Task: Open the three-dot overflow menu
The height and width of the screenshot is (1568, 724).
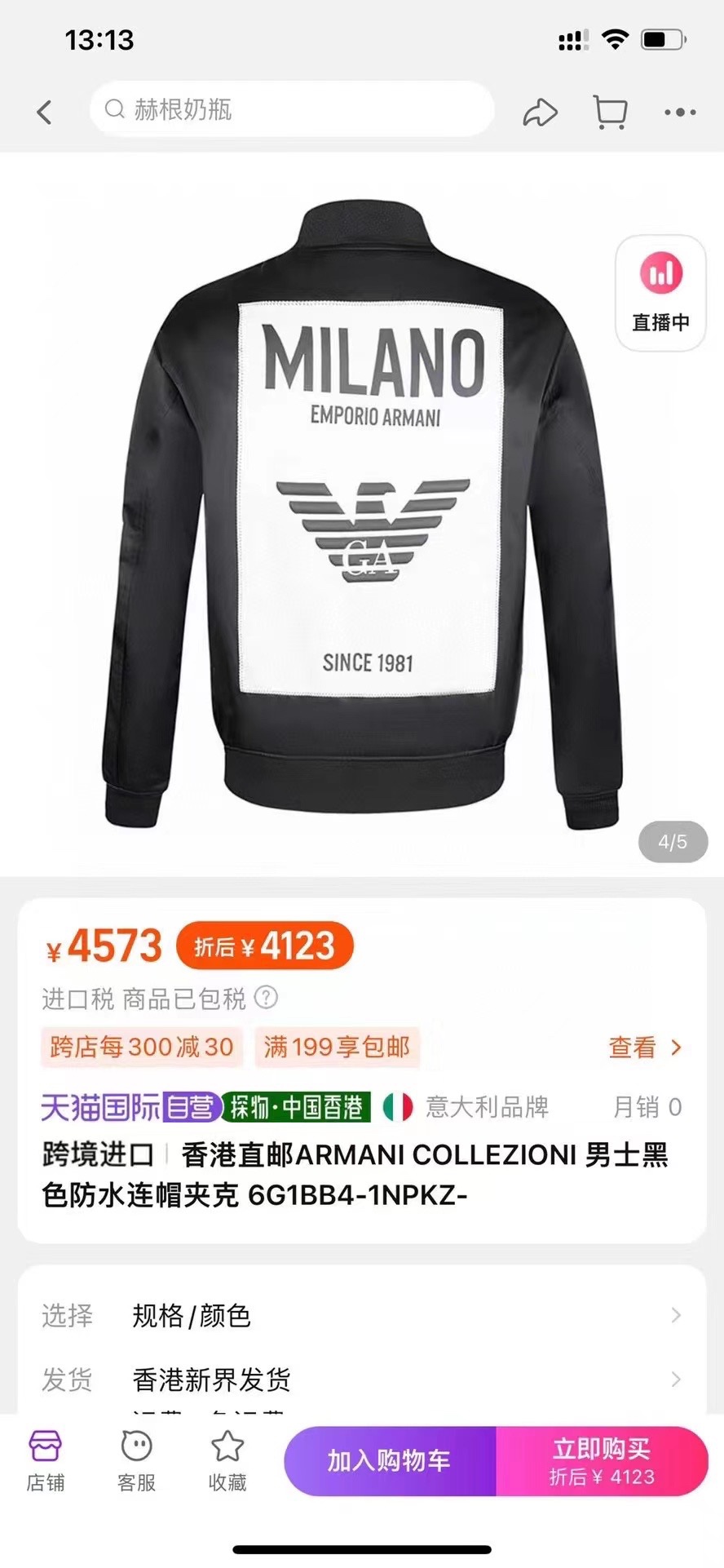Action: pos(680,112)
